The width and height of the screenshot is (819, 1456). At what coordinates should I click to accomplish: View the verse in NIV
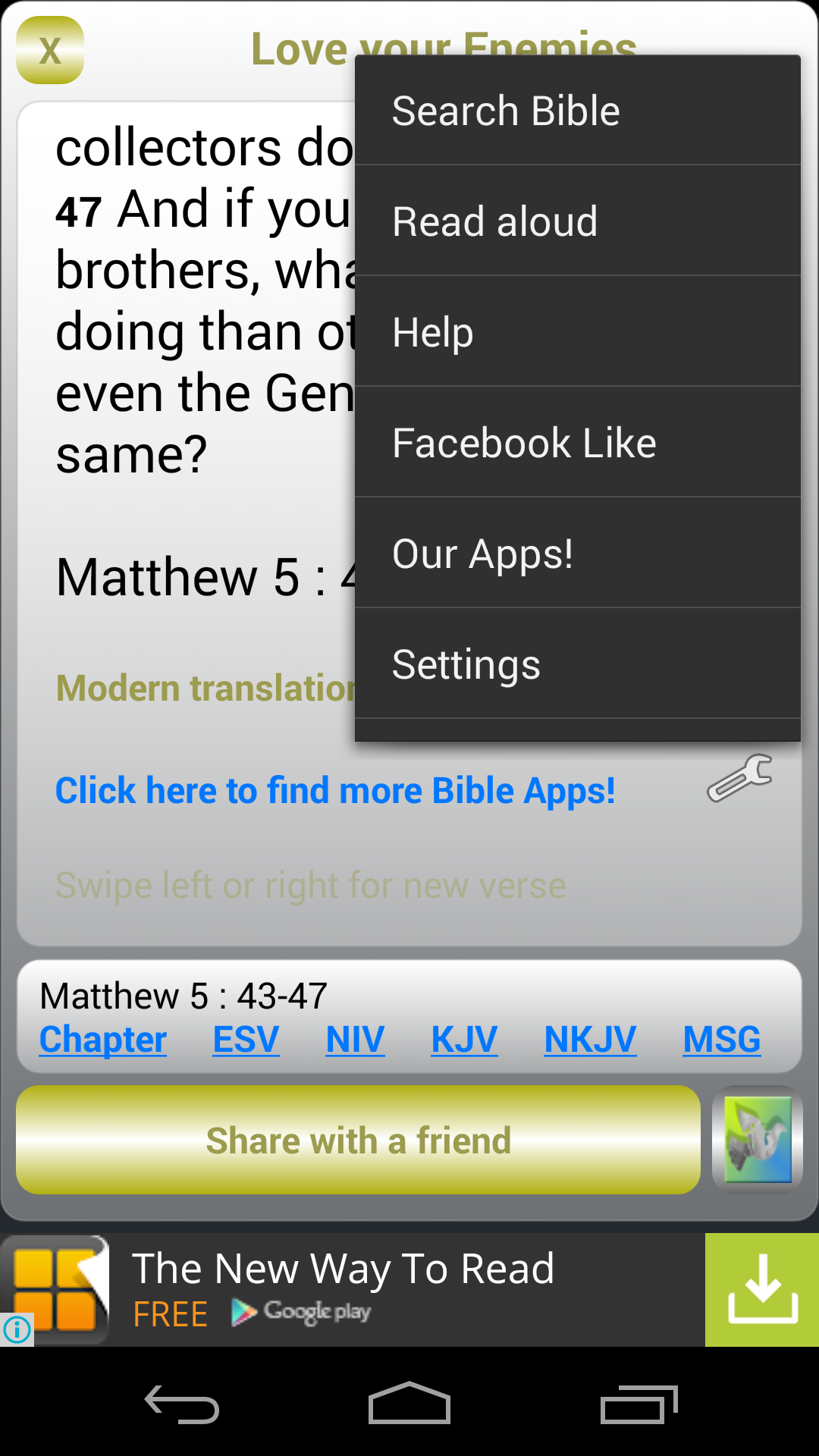tap(355, 1040)
